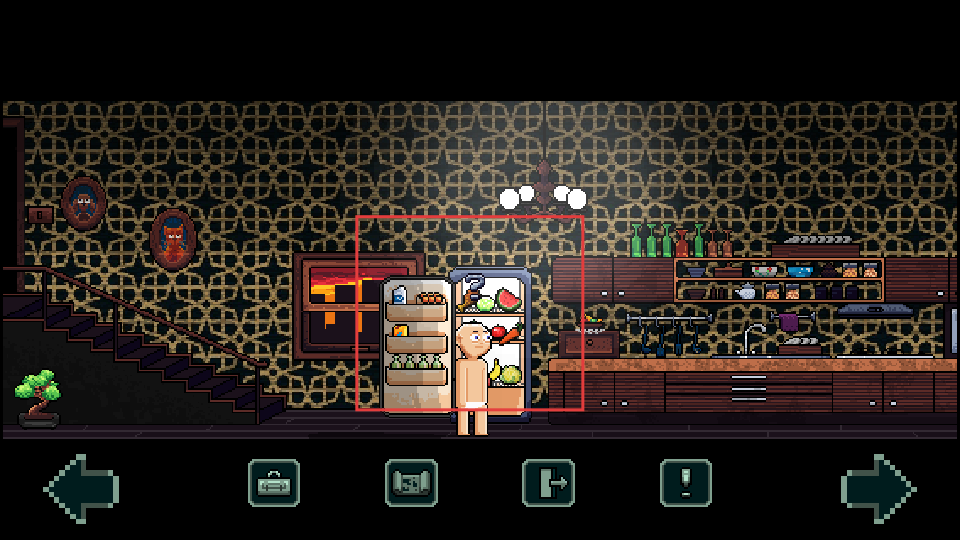Tap the exclamation mark hint icon

coord(685,484)
